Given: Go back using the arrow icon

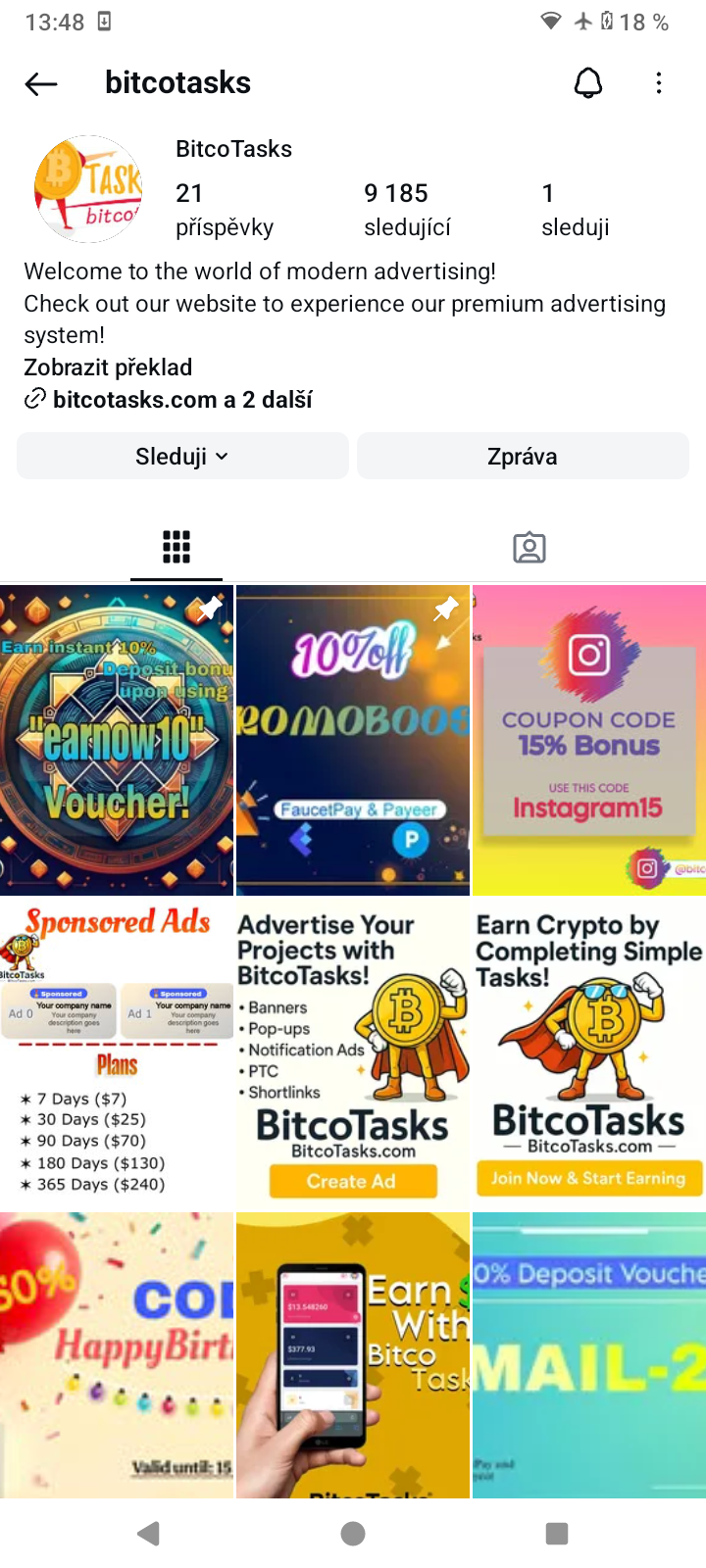Looking at the screenshot, I should click(x=41, y=84).
